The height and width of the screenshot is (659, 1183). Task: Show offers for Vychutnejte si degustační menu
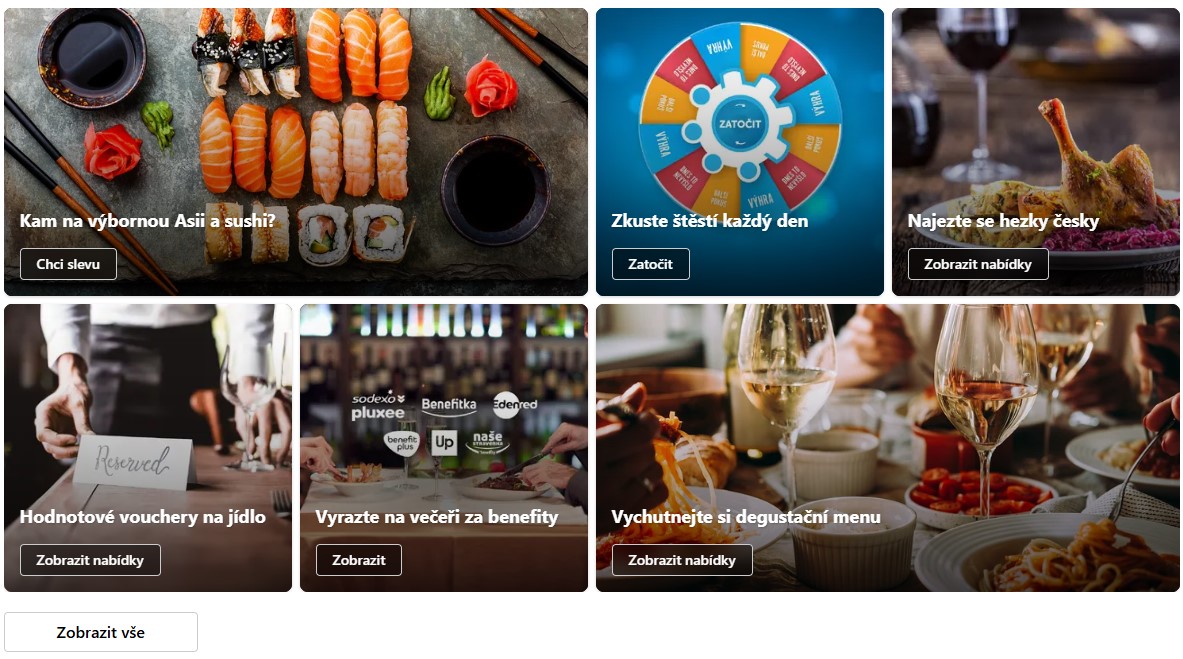682,560
